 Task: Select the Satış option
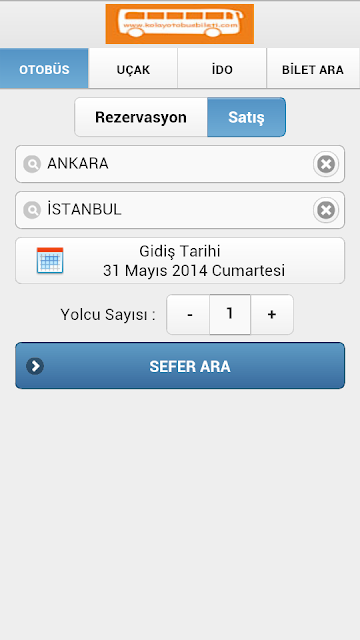(246, 117)
